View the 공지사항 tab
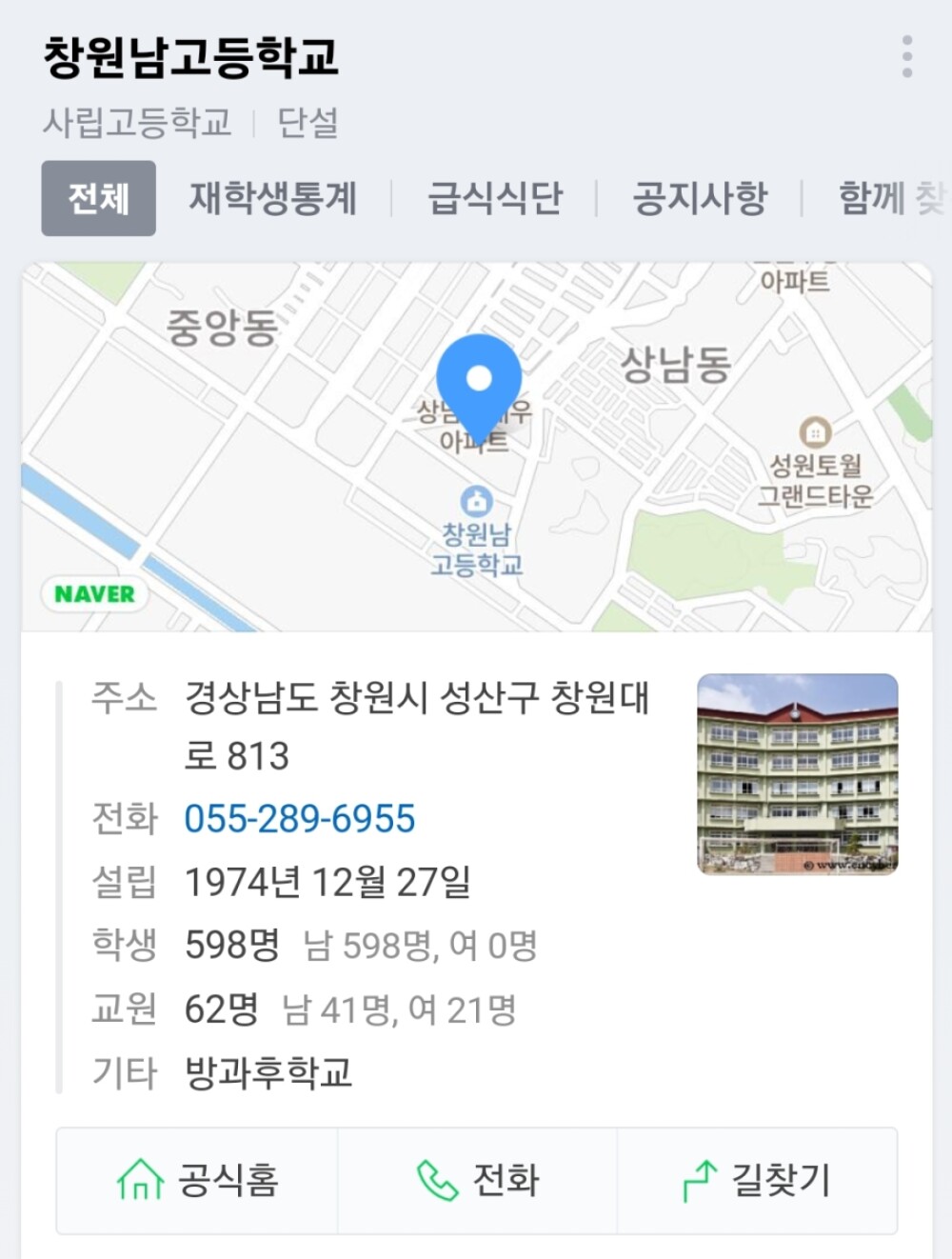 click(700, 198)
